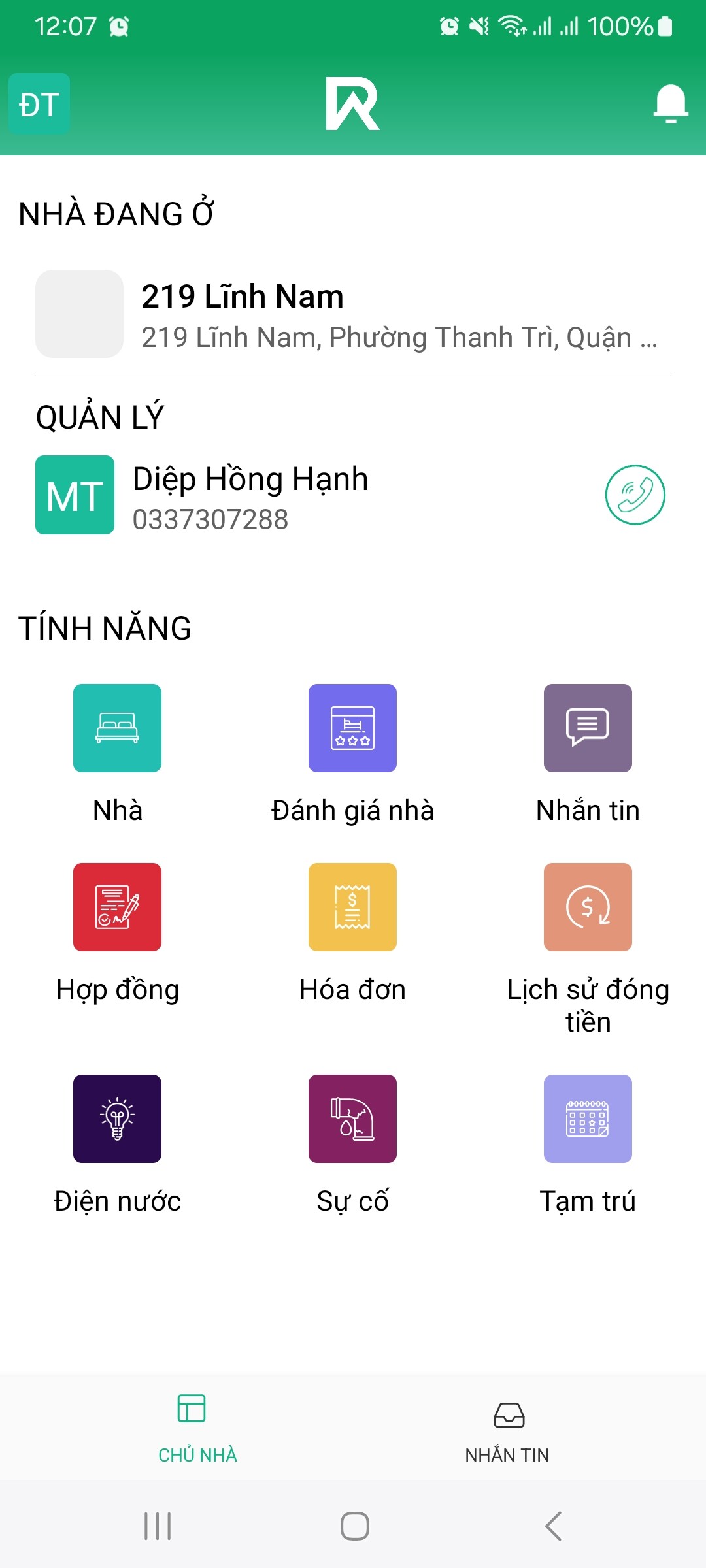Screen dimensions: 706x1568
Task: Open the recent apps screen
Action: point(158,1526)
